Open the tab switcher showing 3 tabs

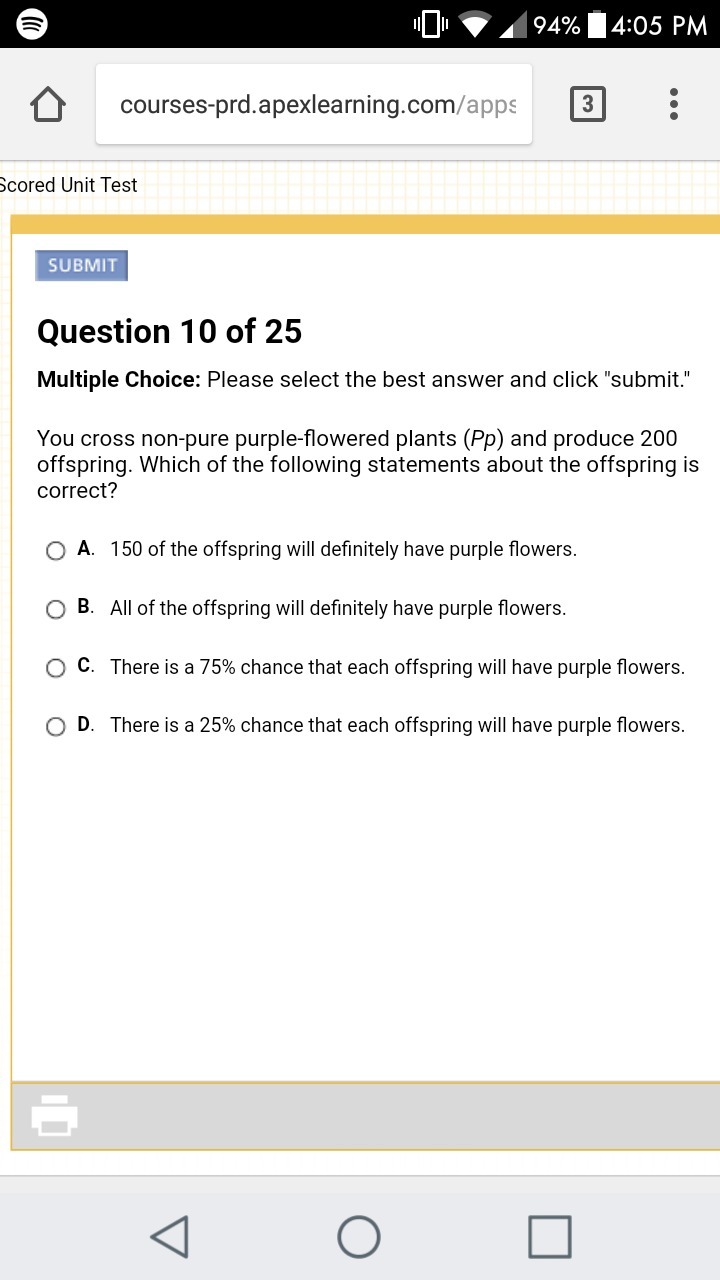click(x=587, y=104)
